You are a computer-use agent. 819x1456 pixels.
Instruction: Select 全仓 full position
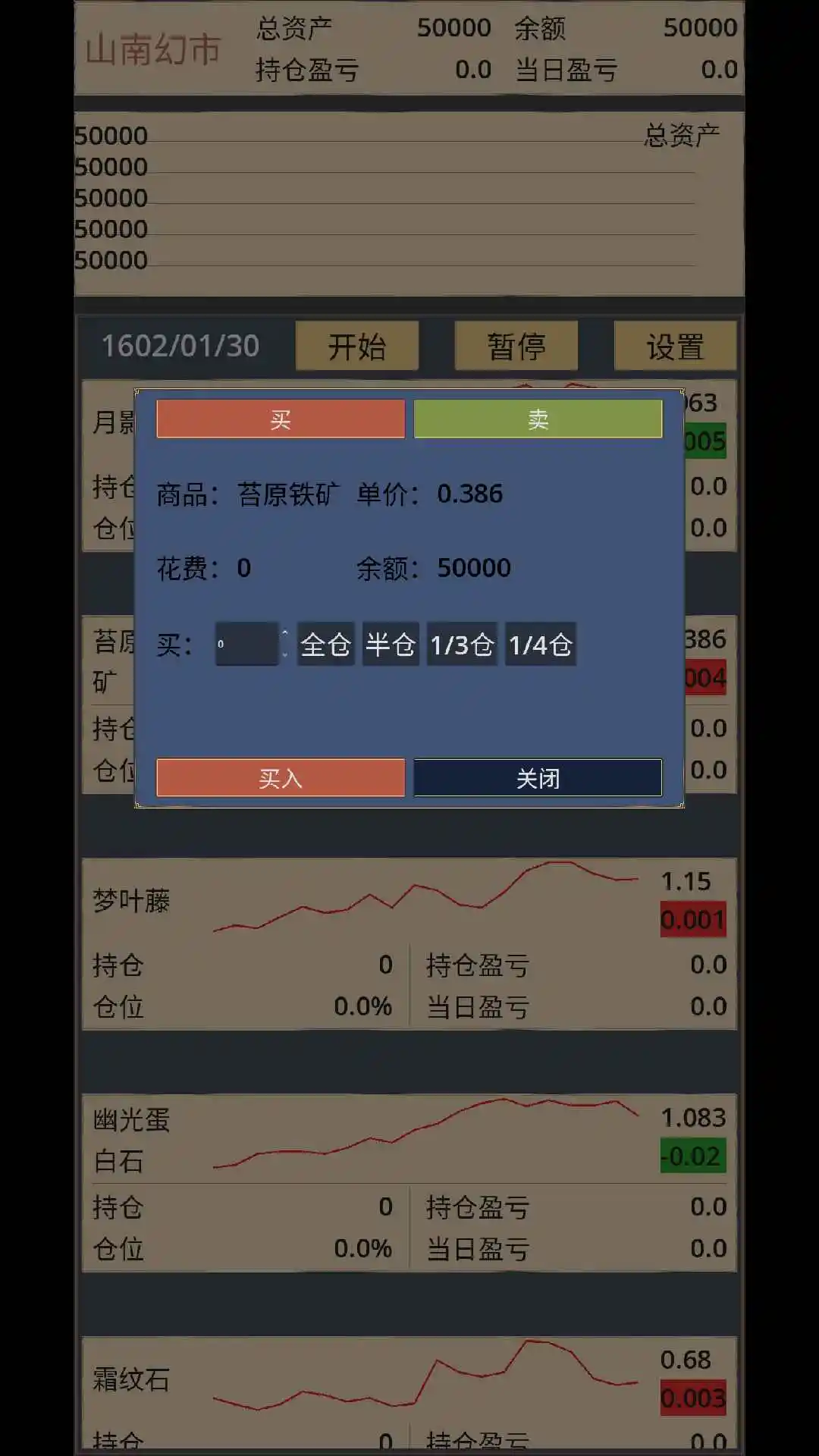[325, 645]
